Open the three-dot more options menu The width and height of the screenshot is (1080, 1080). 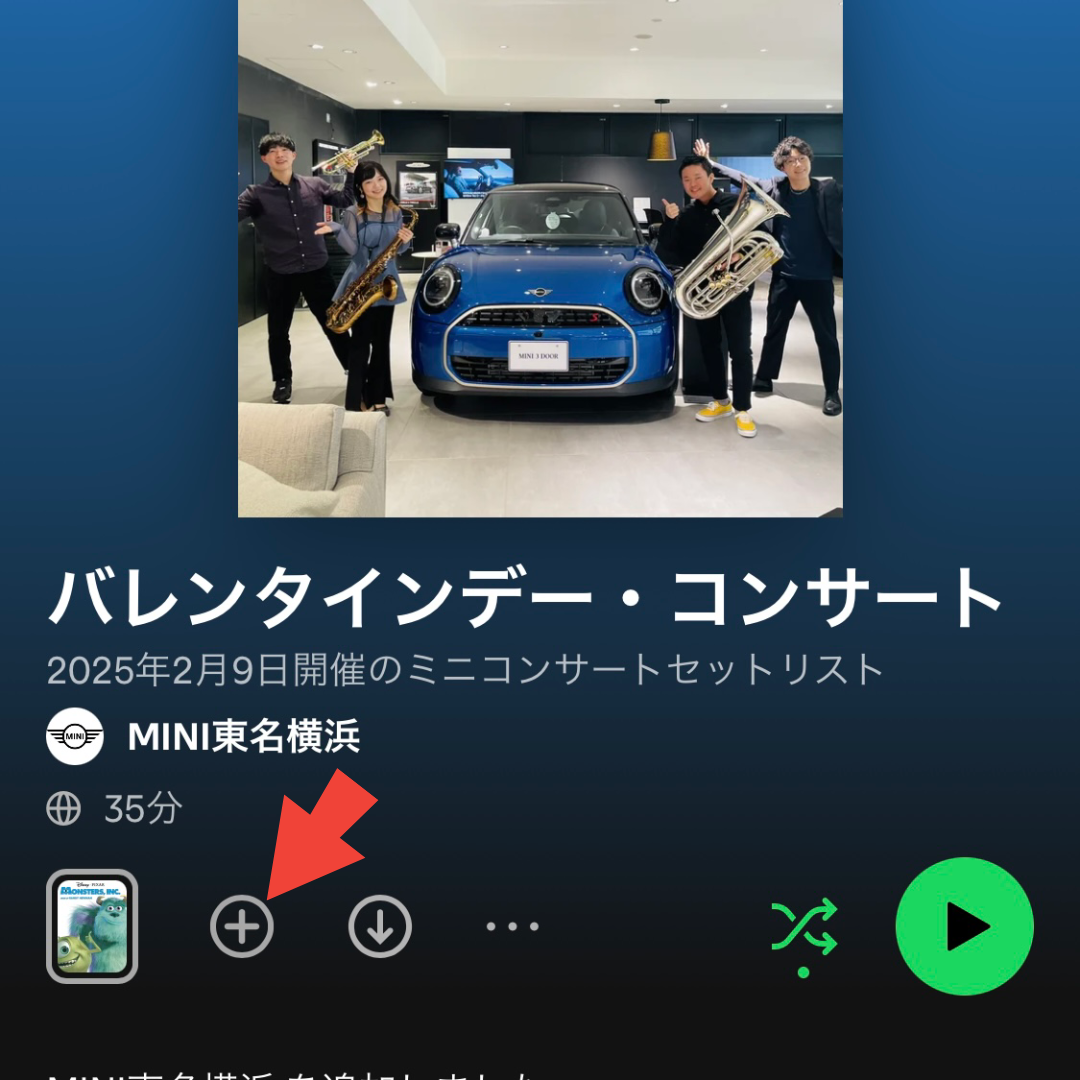(512, 927)
